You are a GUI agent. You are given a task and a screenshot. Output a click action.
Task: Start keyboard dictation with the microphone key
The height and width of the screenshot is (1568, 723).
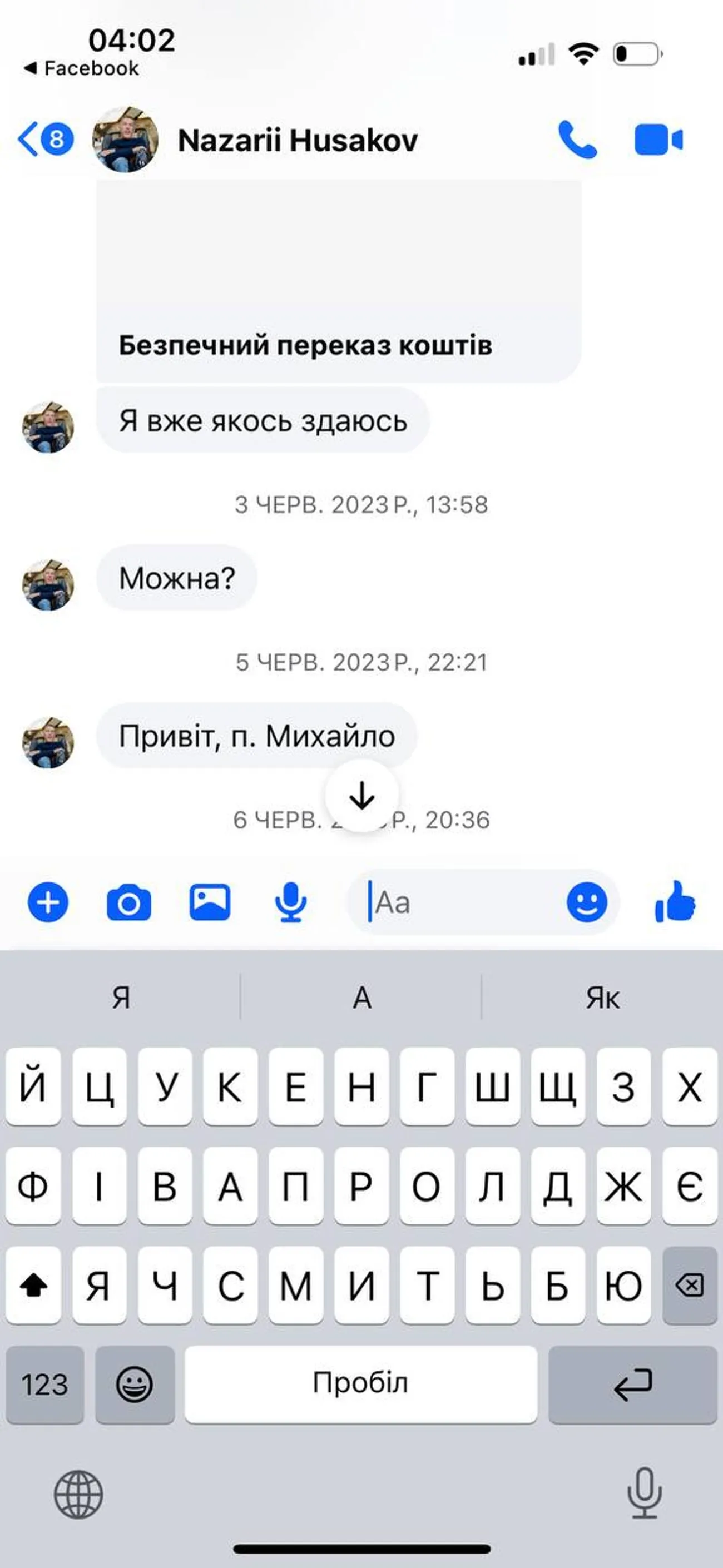point(644,1492)
